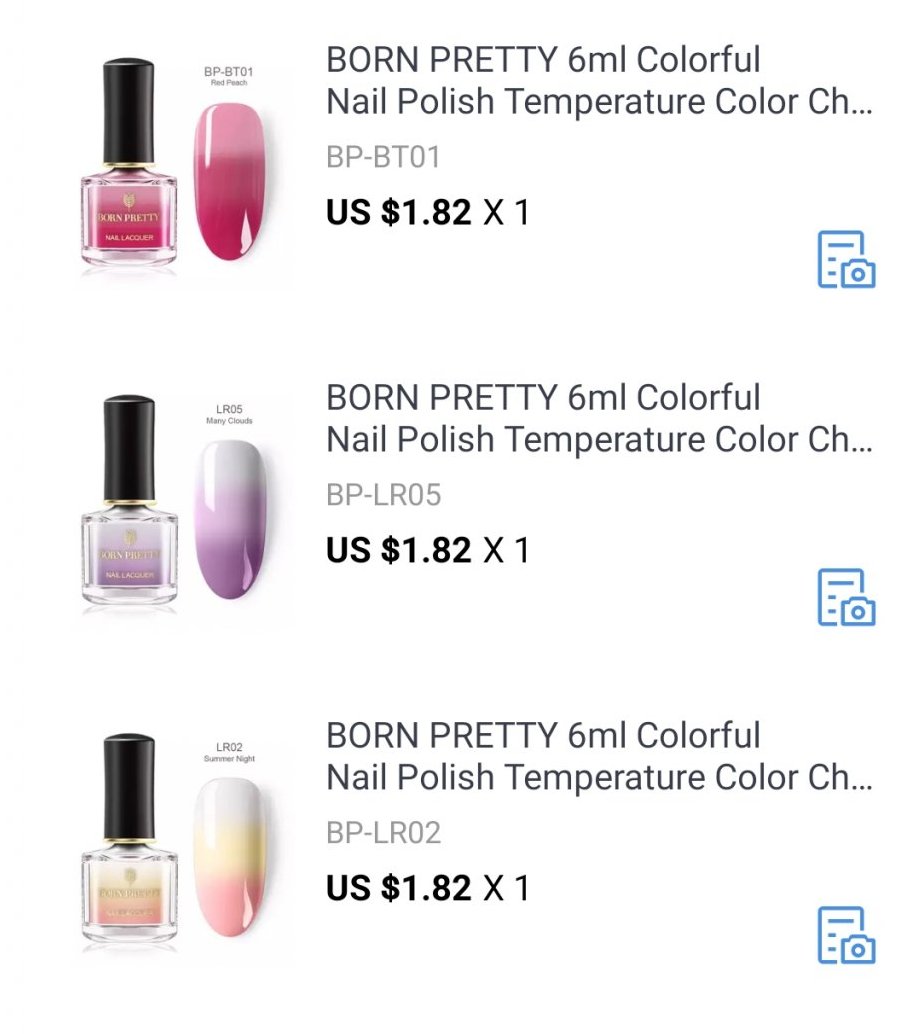View order snapshot for the BP-BT01 item
The height and width of the screenshot is (1034, 919).
(846, 260)
